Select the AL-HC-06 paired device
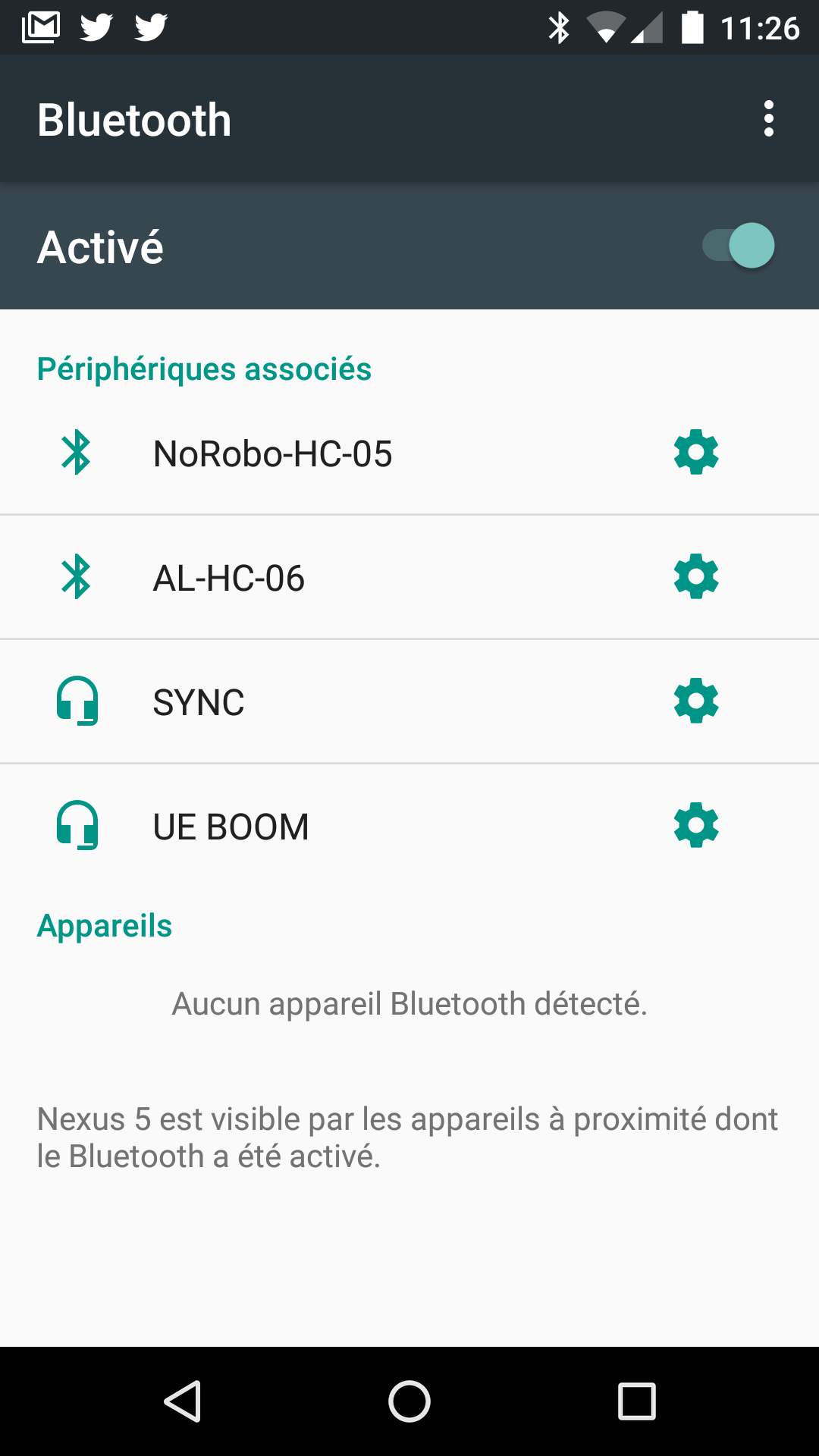 click(229, 578)
